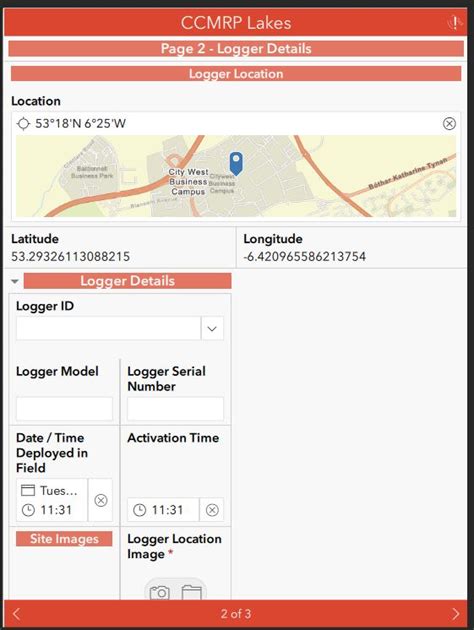Clear the location coordinates

pos(449,123)
